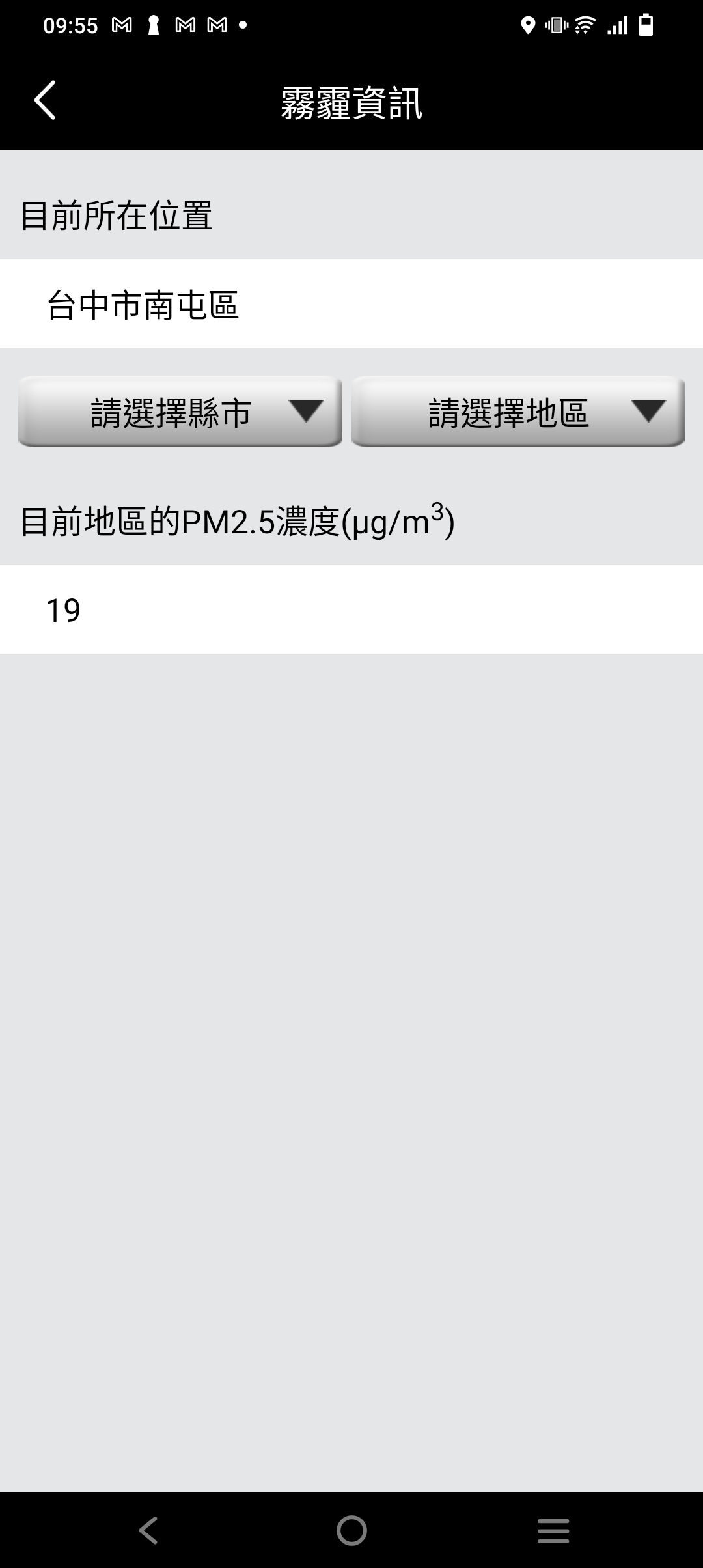Open recent apps from the navigation bar
The height and width of the screenshot is (1568, 703).
coord(553,1530)
